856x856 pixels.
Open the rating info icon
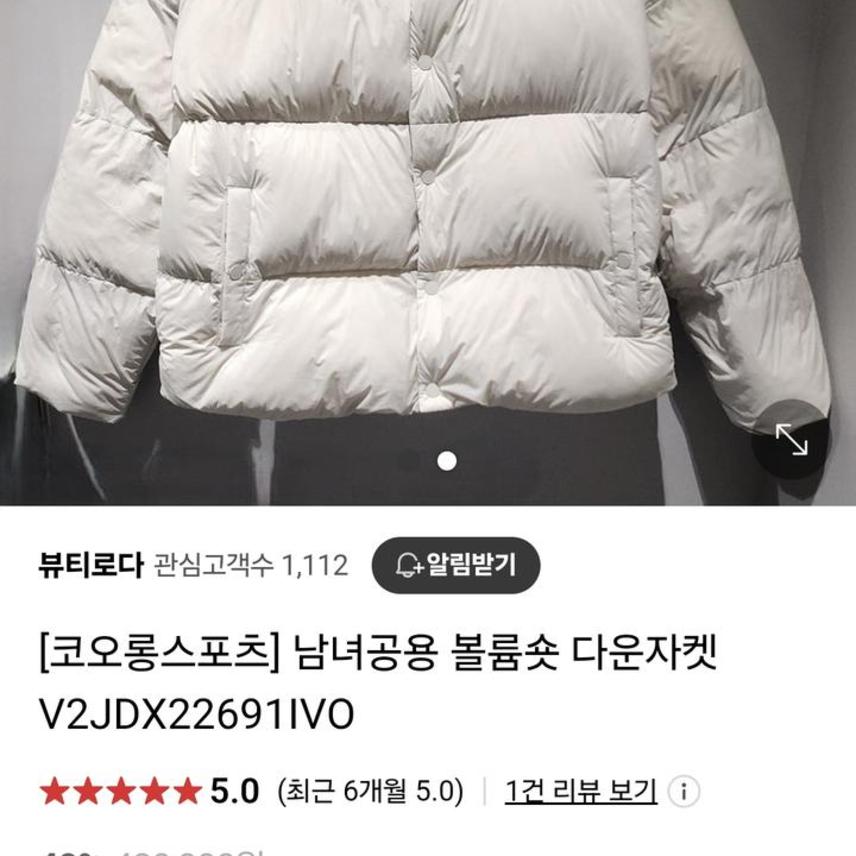pos(683,793)
